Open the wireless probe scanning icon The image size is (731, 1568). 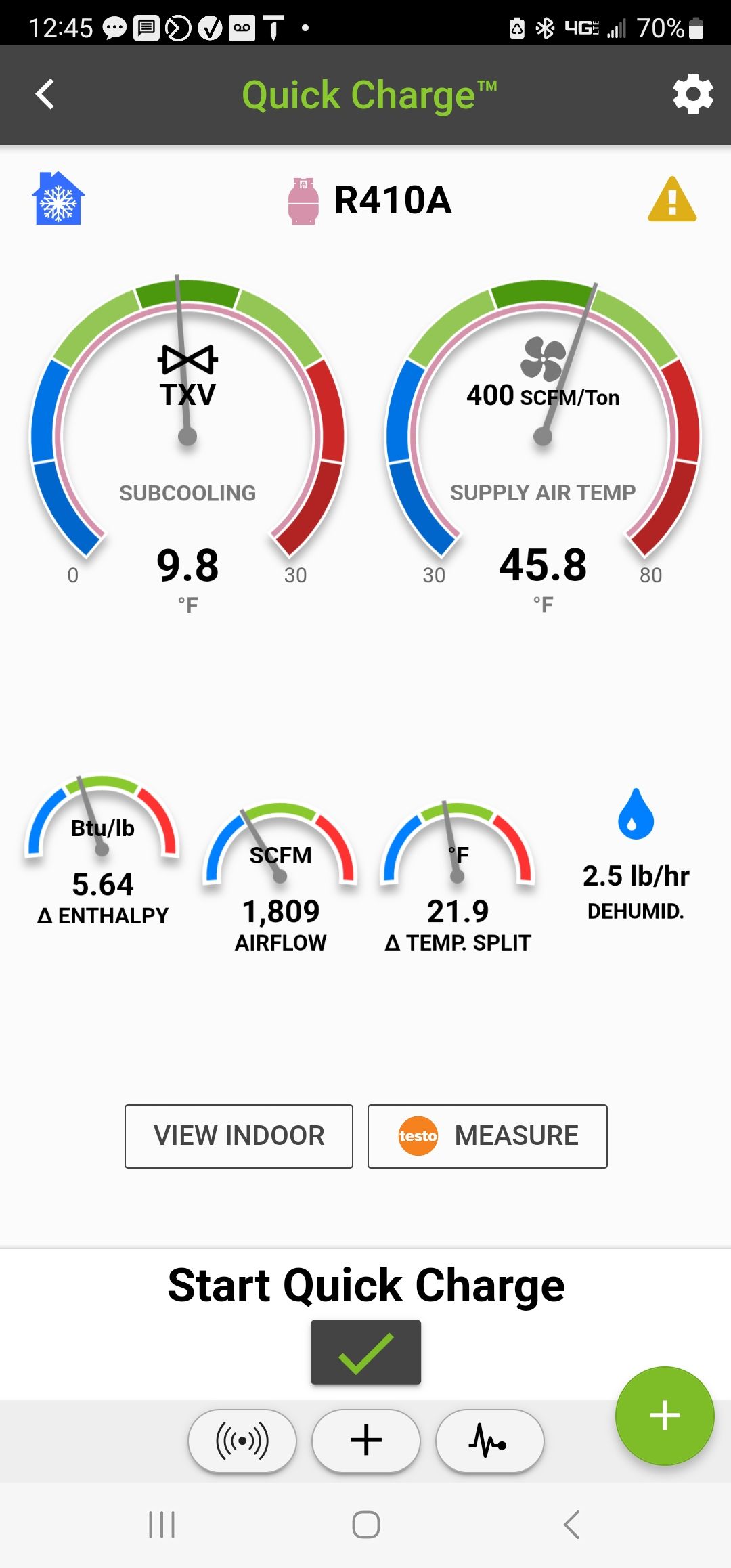(x=242, y=1441)
